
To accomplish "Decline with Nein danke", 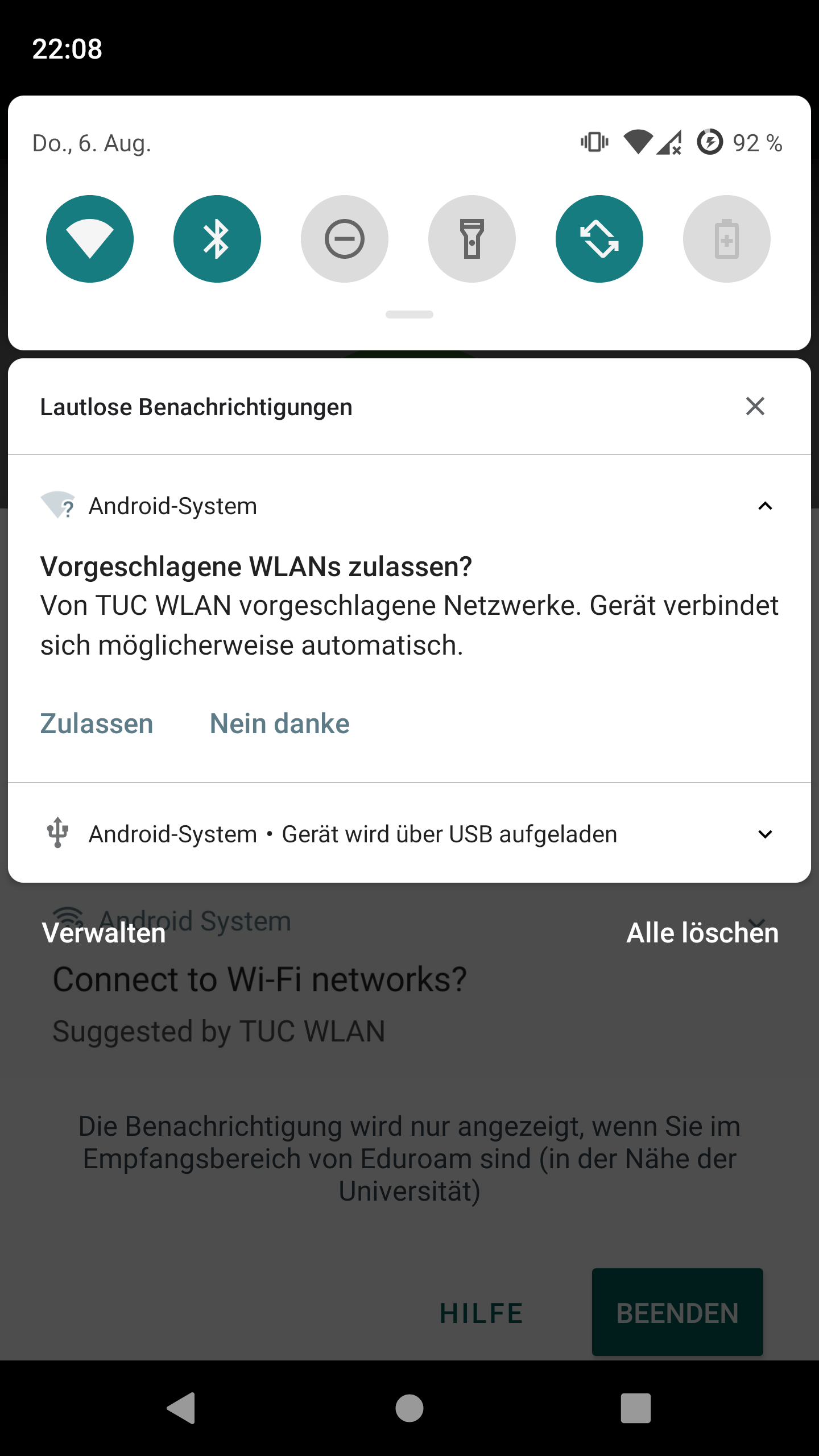I will (280, 724).
